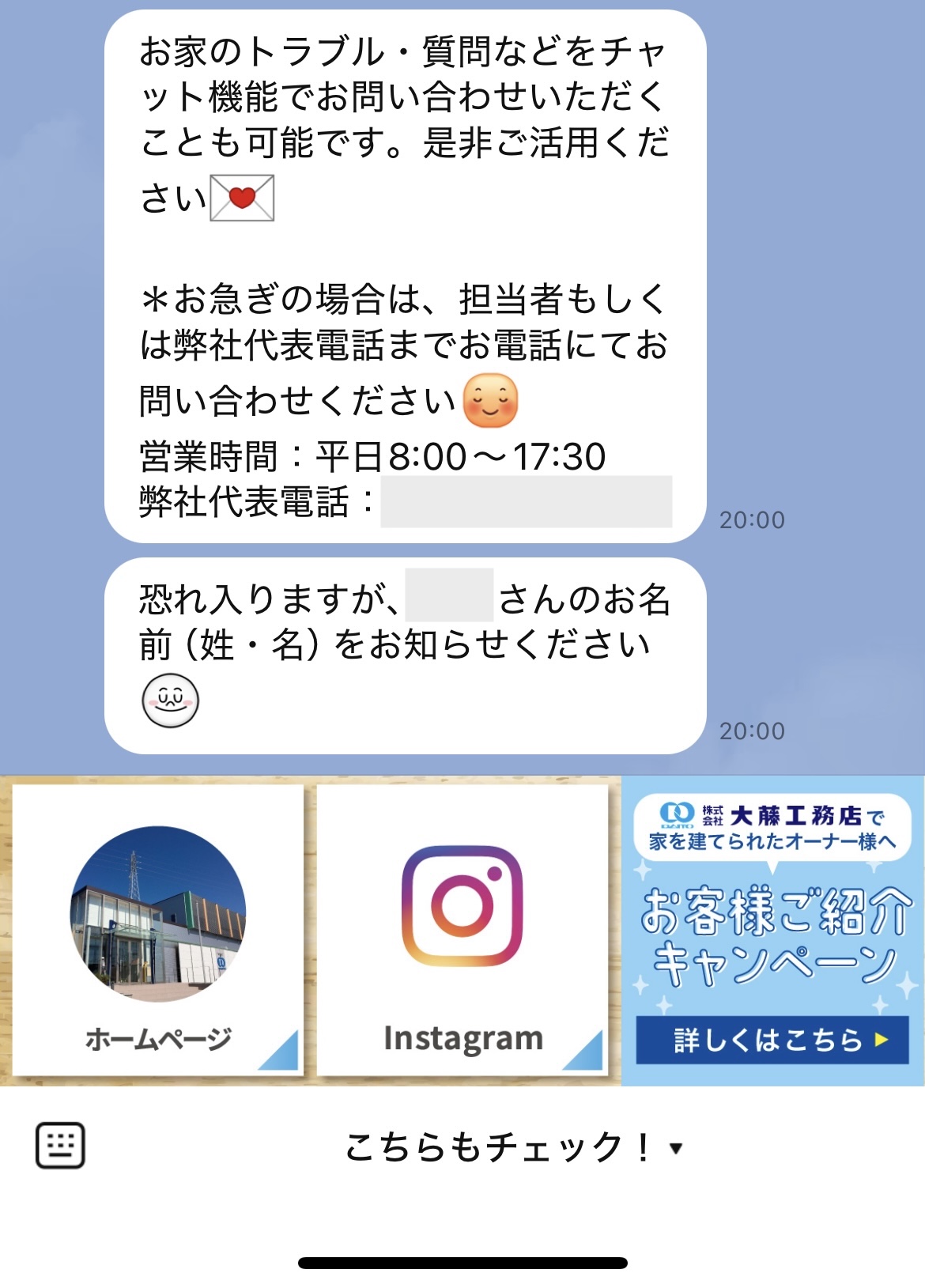Open the Instagram tile
This screenshot has height=1288, width=925.
click(462, 930)
